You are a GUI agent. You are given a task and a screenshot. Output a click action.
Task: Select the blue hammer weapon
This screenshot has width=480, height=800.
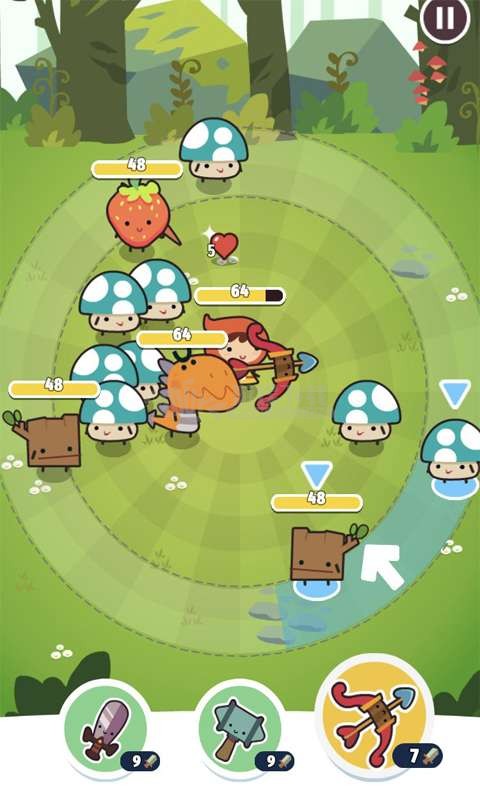click(x=239, y=730)
